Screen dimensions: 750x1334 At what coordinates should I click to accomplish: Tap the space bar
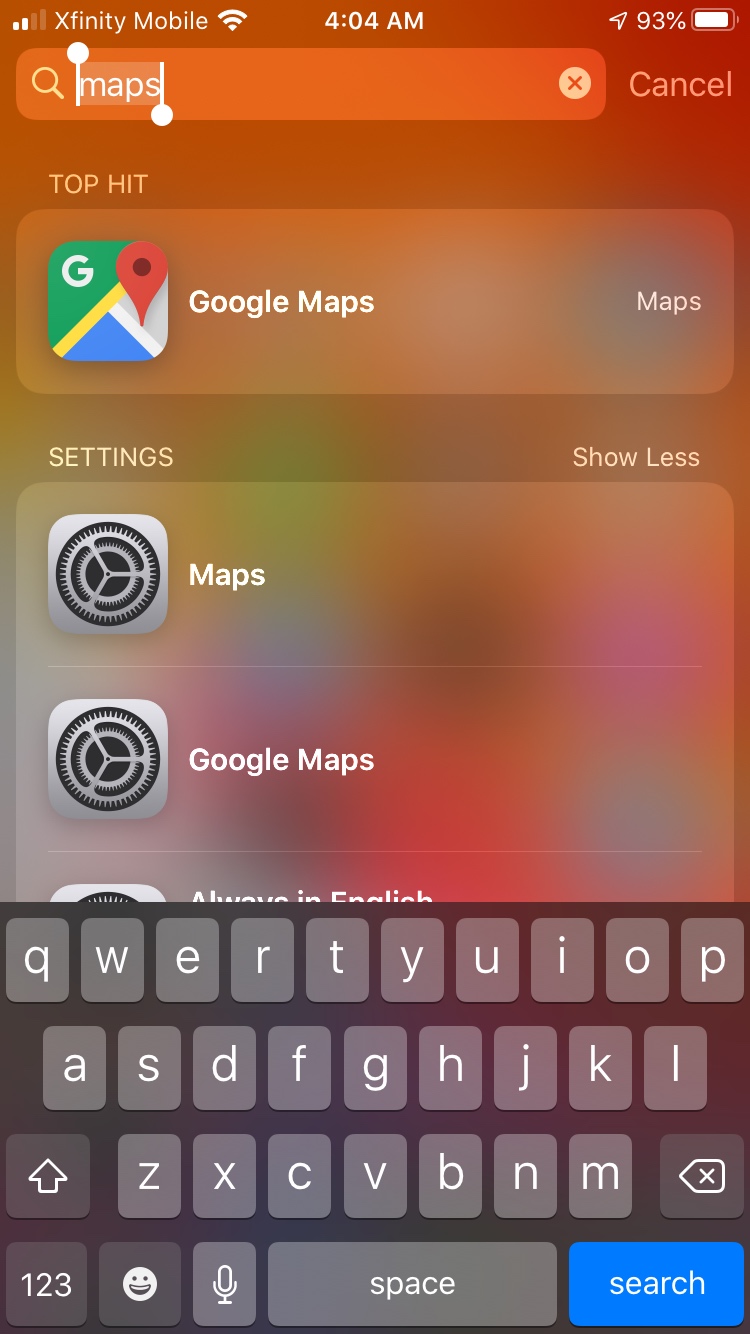[x=412, y=1284]
